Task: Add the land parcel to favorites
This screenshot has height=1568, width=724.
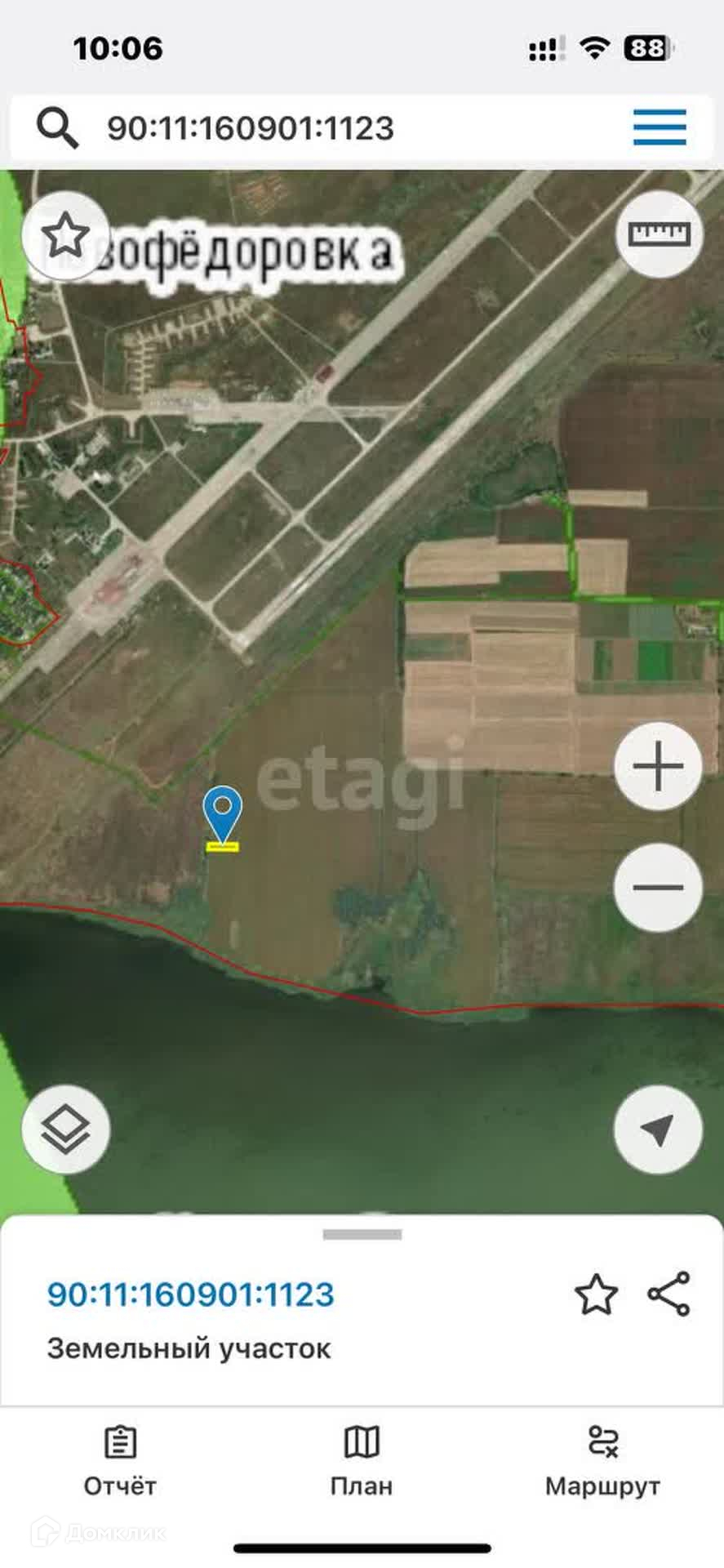Action: click(x=596, y=1294)
